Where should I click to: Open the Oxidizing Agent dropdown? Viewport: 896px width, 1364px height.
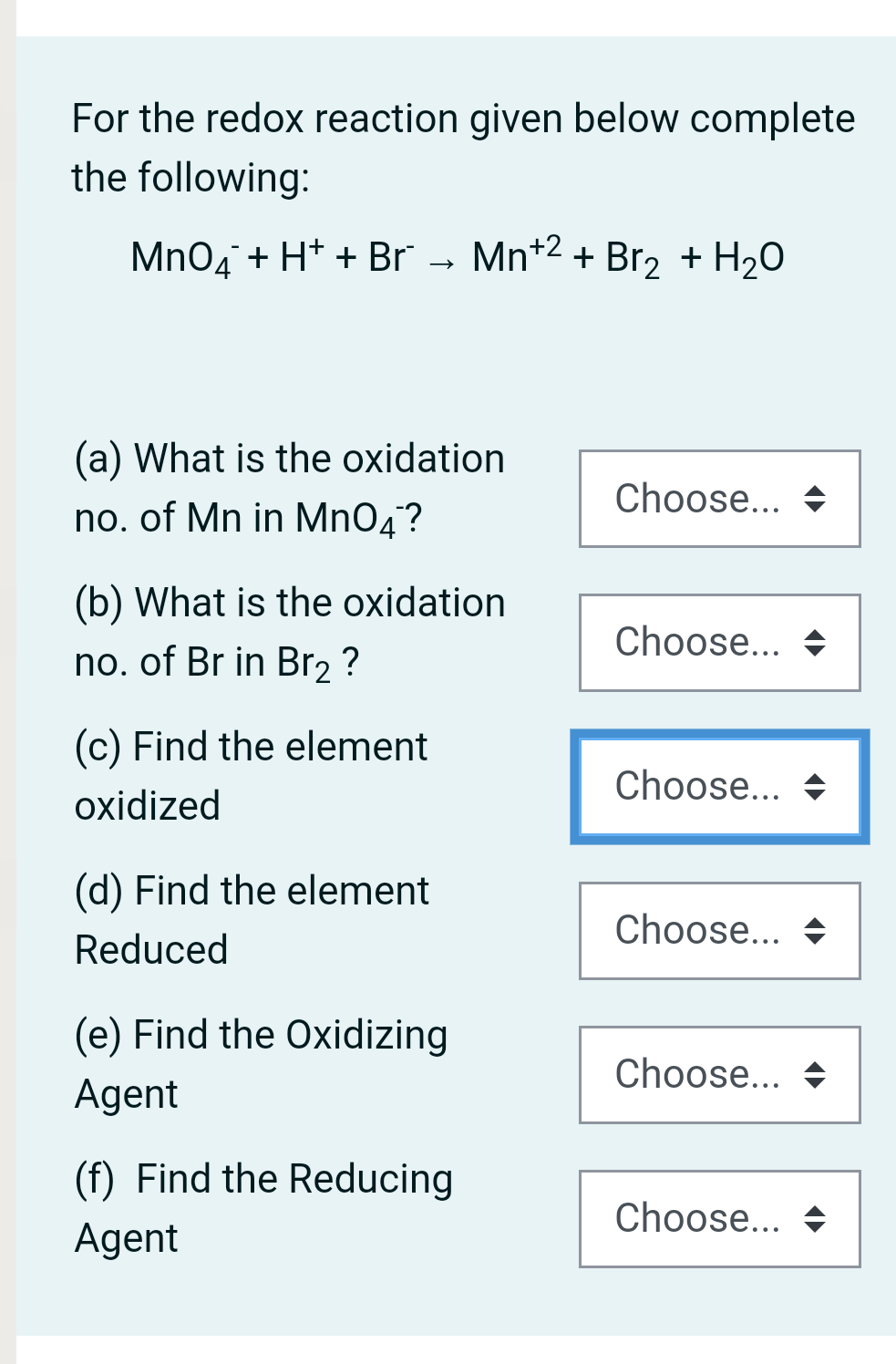point(719,1074)
